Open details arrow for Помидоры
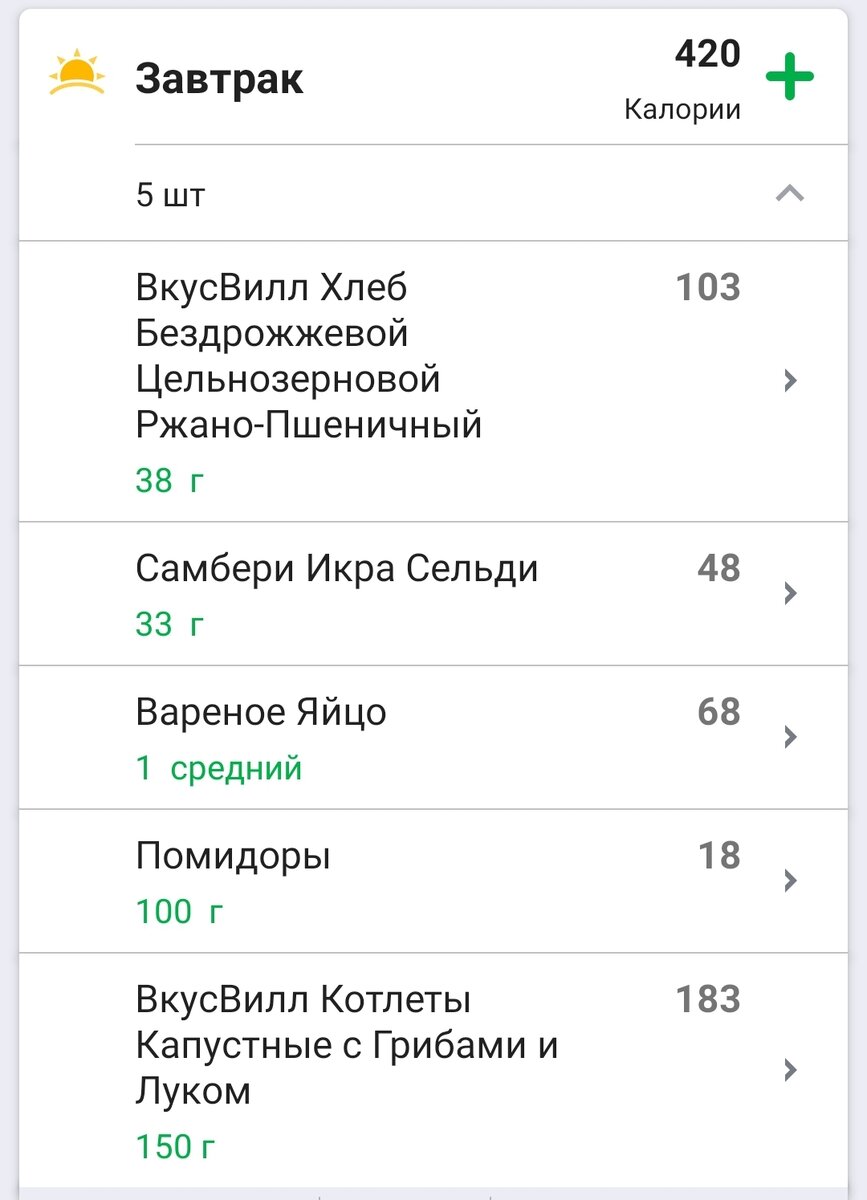Image resolution: width=867 pixels, height=1200 pixels. coord(790,880)
